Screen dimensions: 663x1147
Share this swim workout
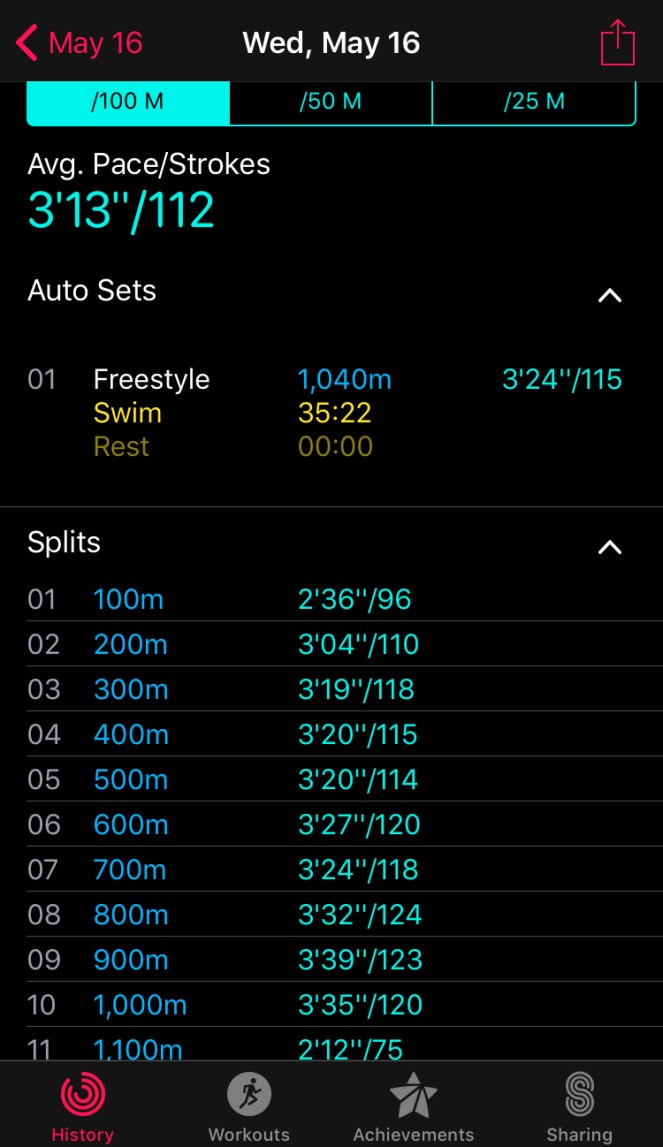[x=617, y=43]
